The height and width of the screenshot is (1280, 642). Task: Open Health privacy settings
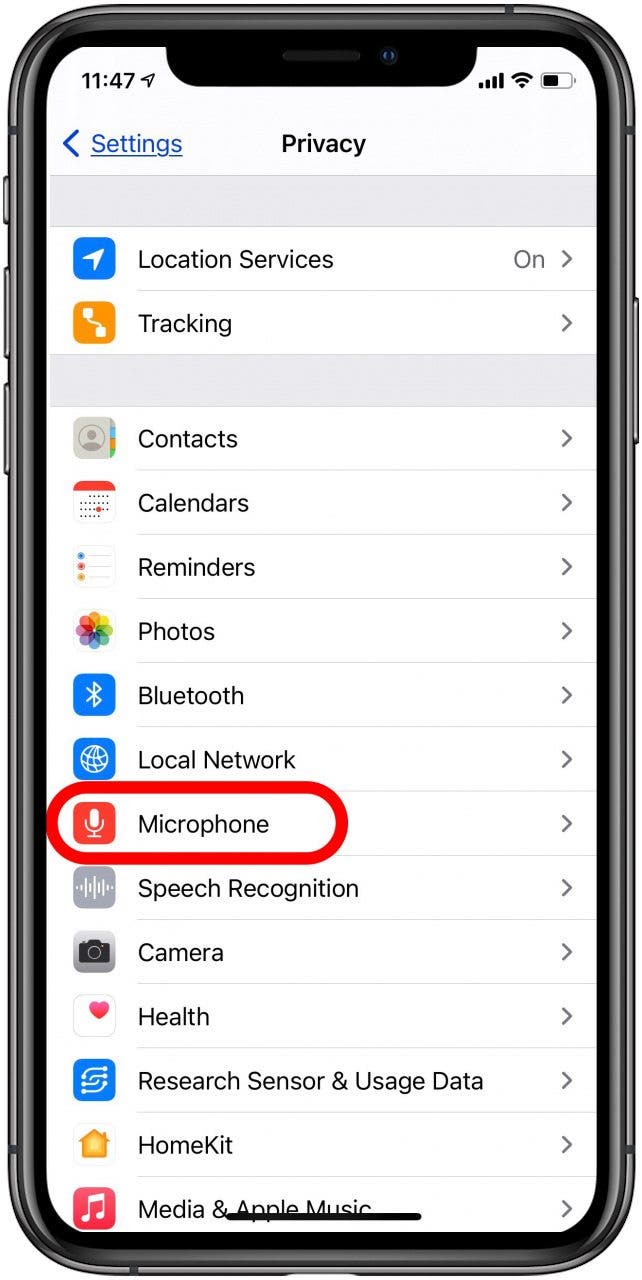pos(322,1016)
